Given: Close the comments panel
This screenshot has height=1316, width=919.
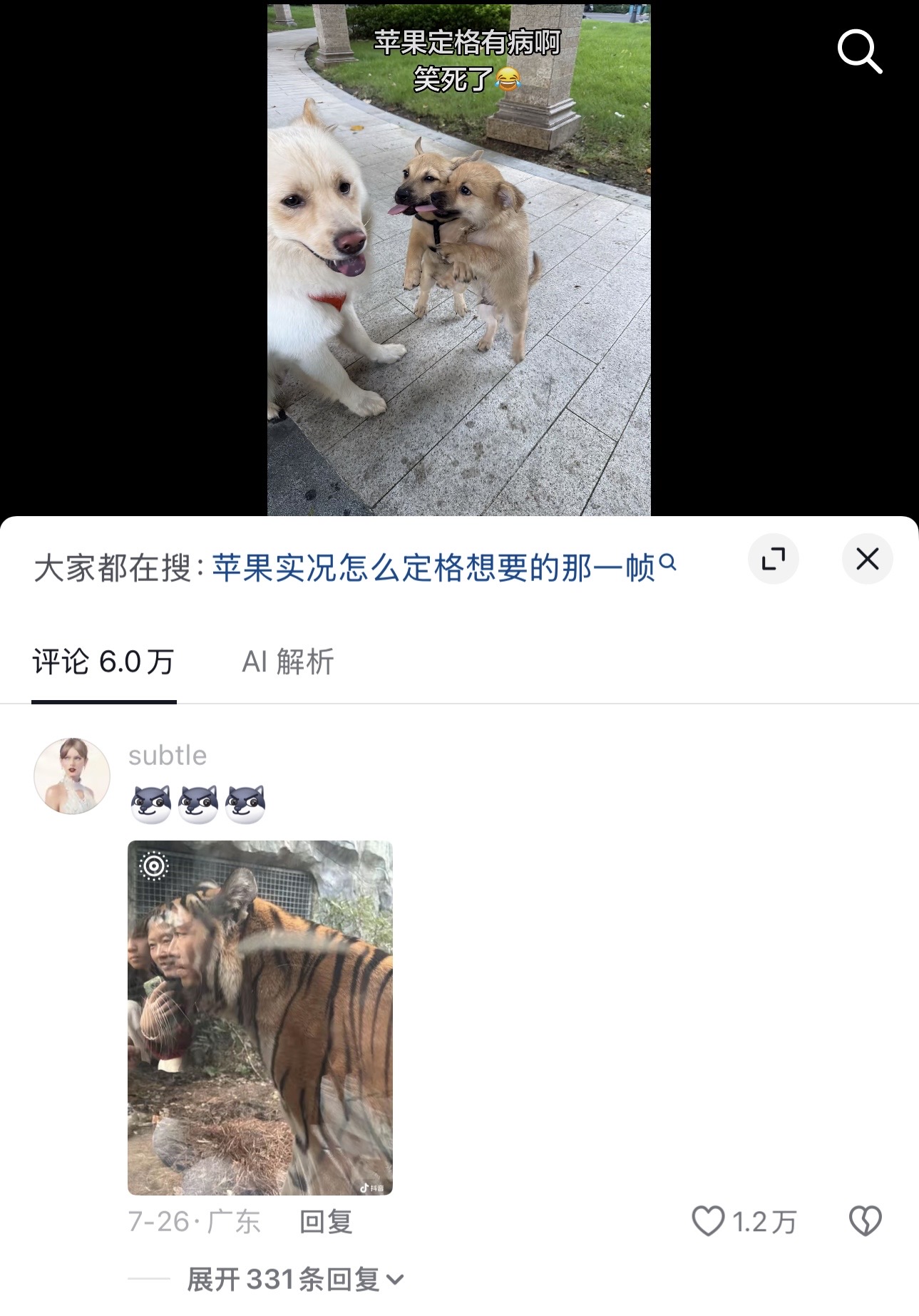Looking at the screenshot, I should pos(867,559).
